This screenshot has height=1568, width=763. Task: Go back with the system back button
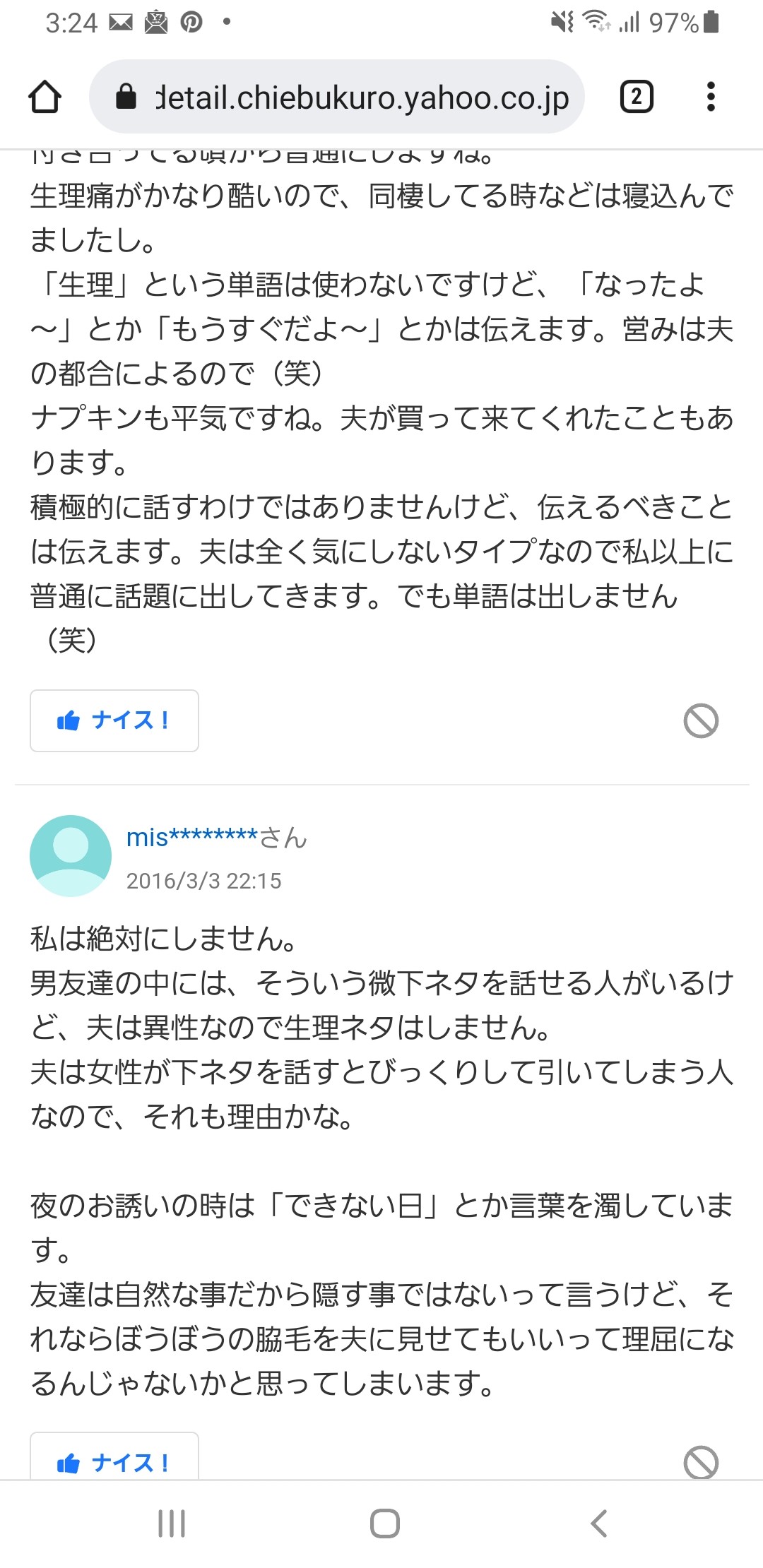click(x=599, y=1524)
